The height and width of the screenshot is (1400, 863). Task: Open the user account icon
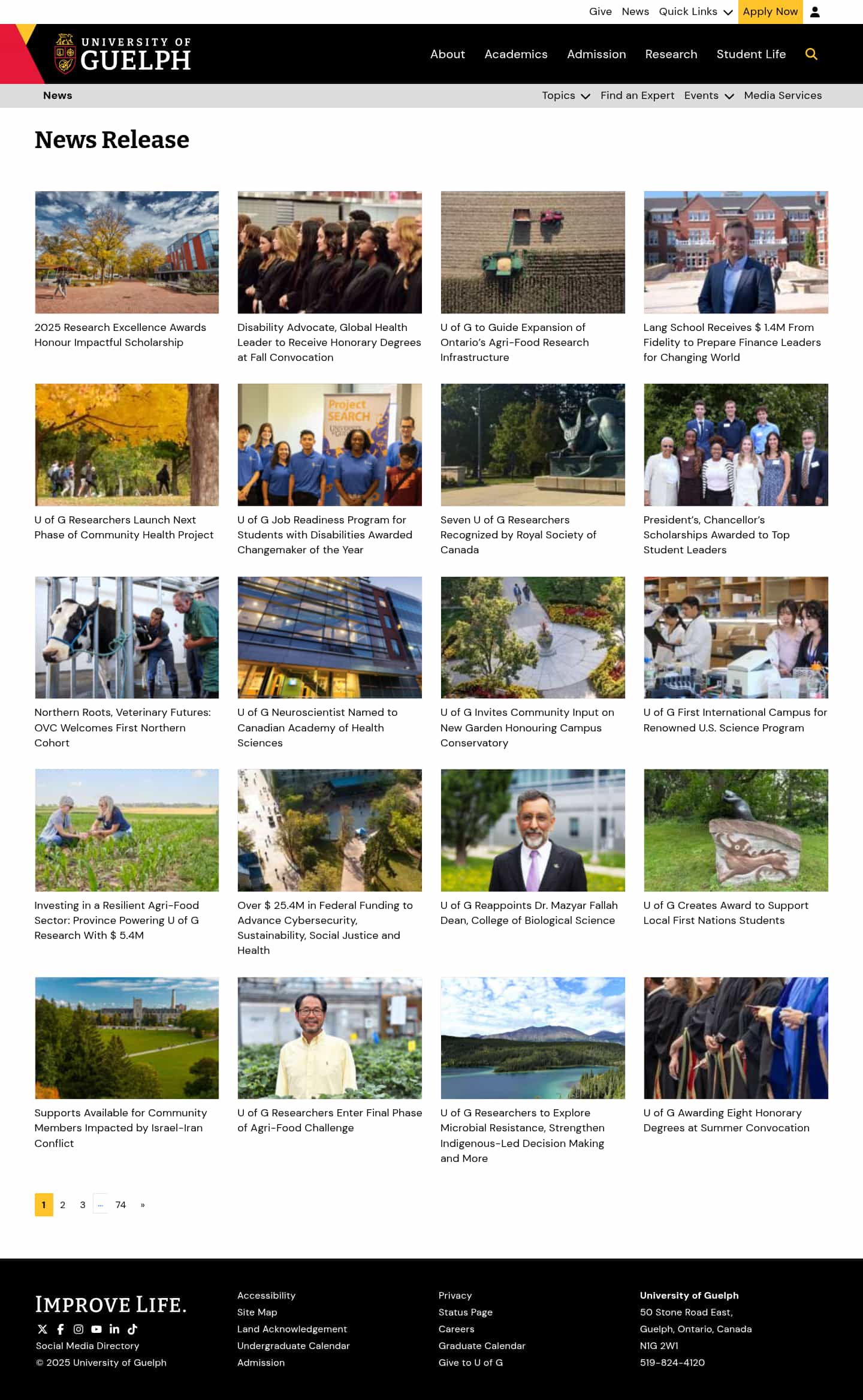click(814, 11)
